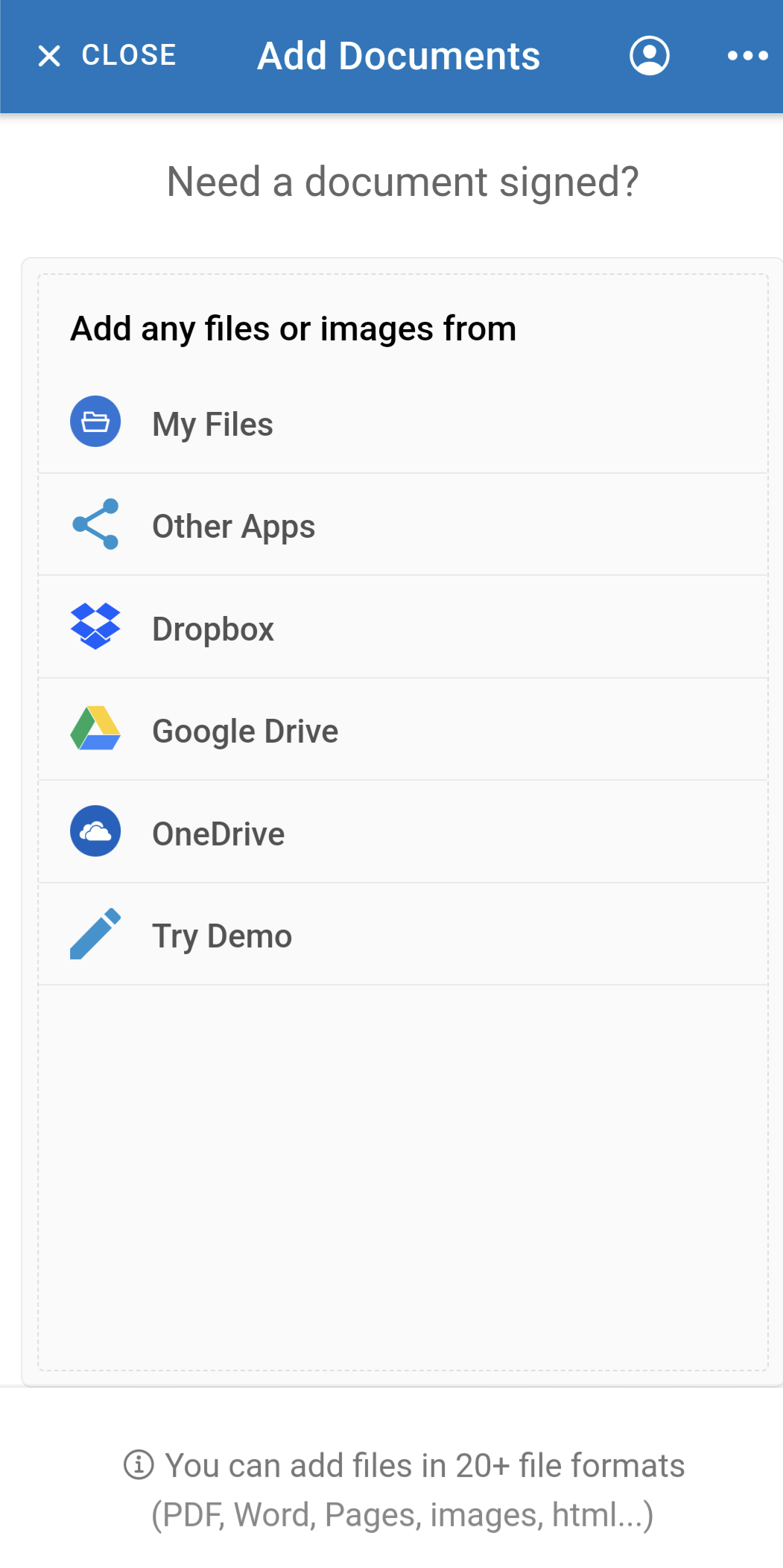Screen dimensions: 783x1568
Task: Select Other Apps entry
Action: 233,526
